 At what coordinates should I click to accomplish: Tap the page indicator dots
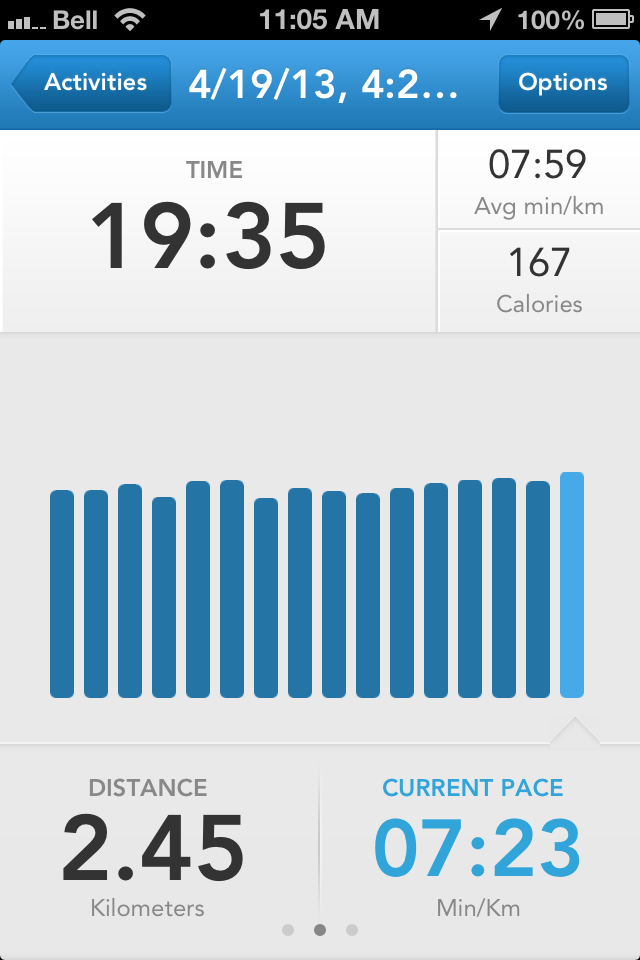click(320, 930)
